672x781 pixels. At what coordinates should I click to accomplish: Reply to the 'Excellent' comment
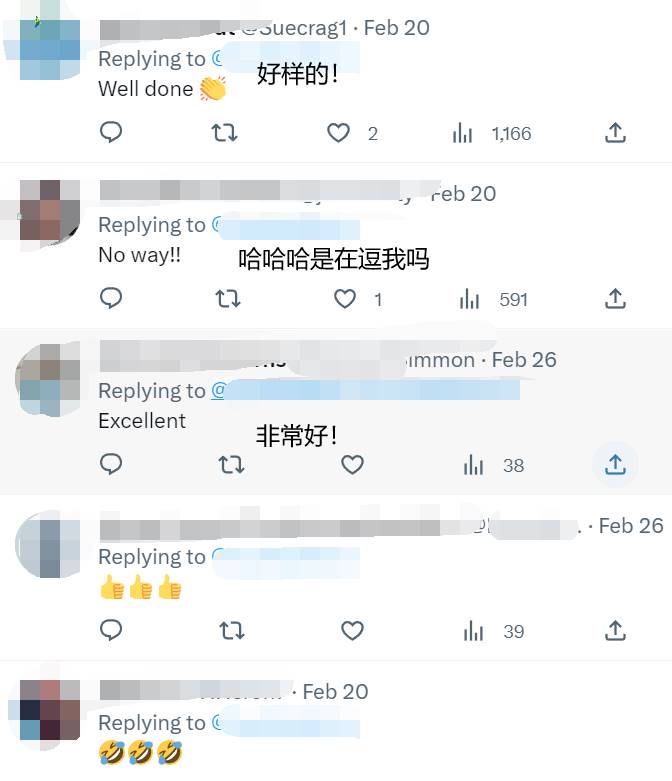111,465
